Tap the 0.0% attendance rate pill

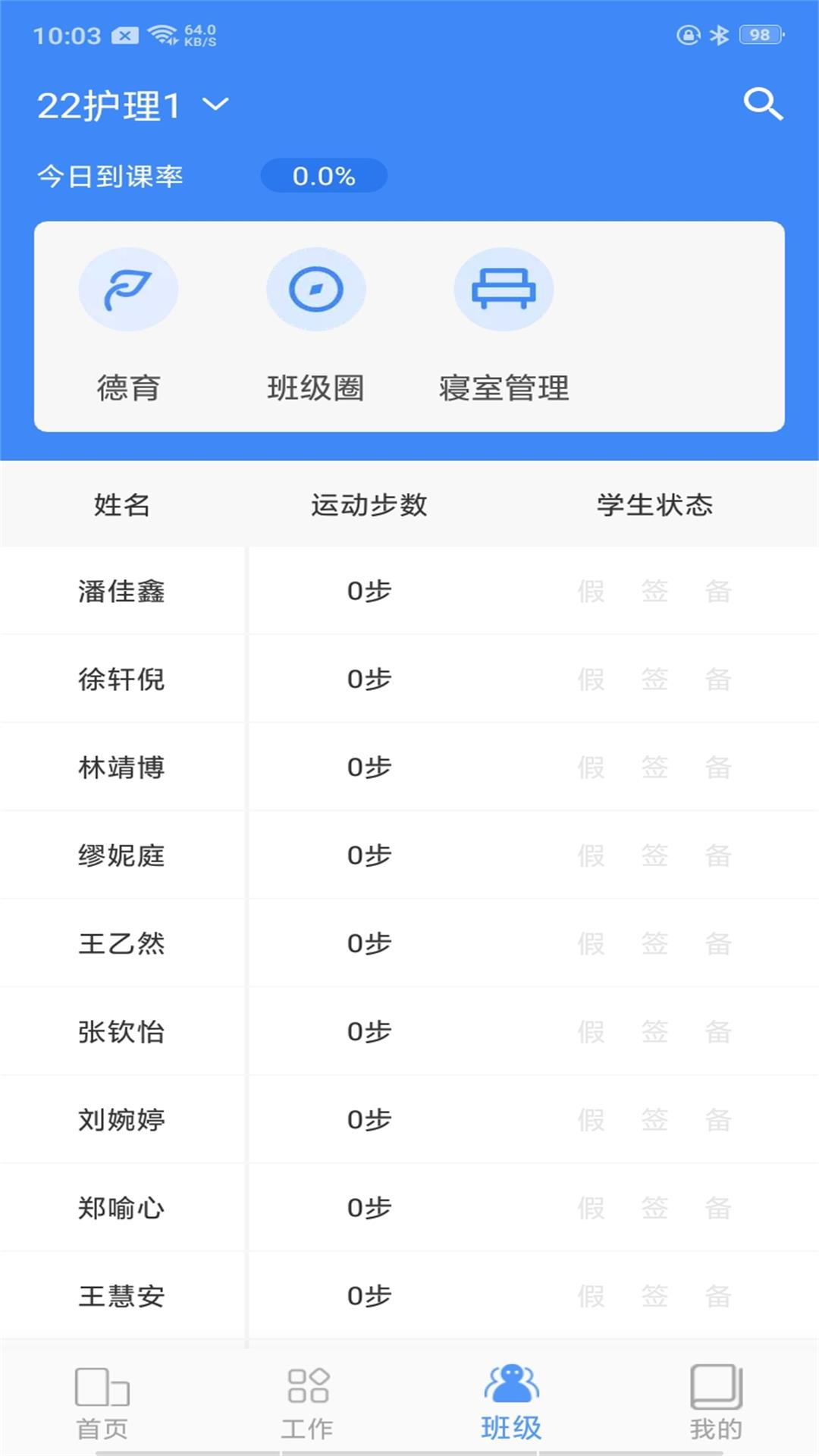[x=324, y=175]
